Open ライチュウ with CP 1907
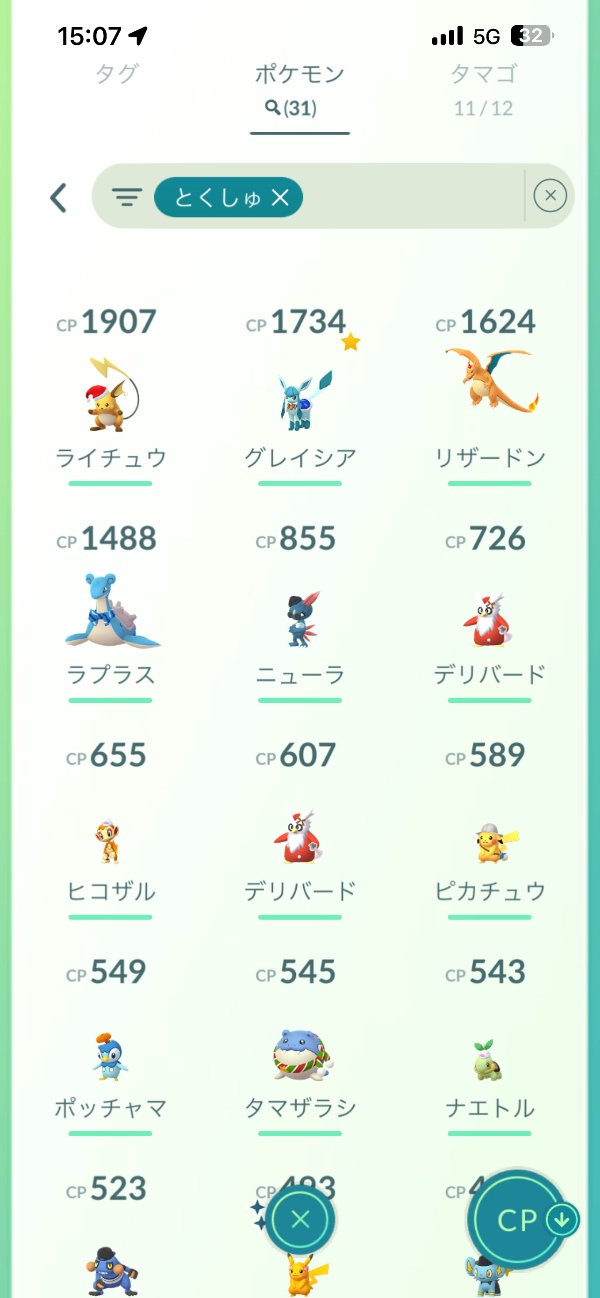 [110, 395]
